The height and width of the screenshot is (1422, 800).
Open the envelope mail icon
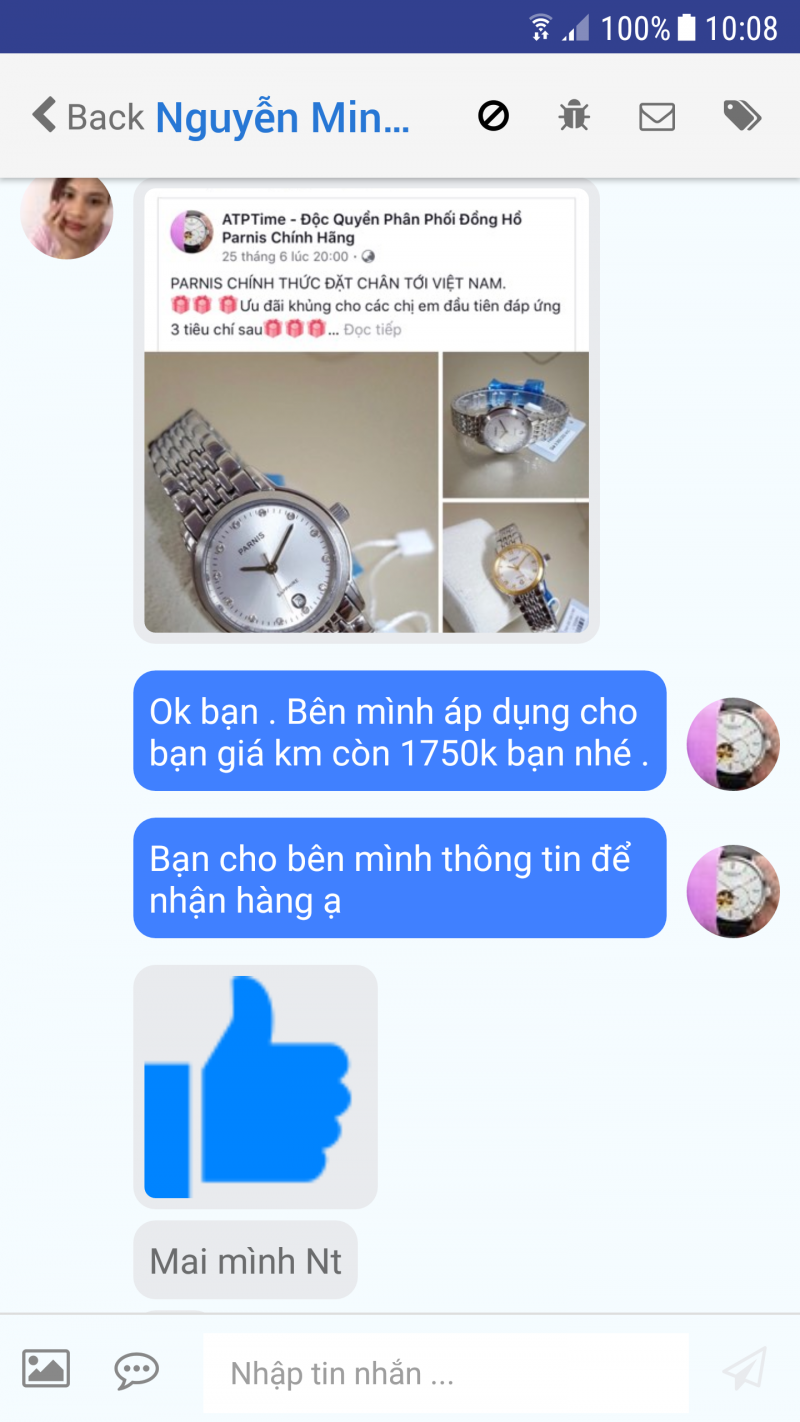click(657, 117)
